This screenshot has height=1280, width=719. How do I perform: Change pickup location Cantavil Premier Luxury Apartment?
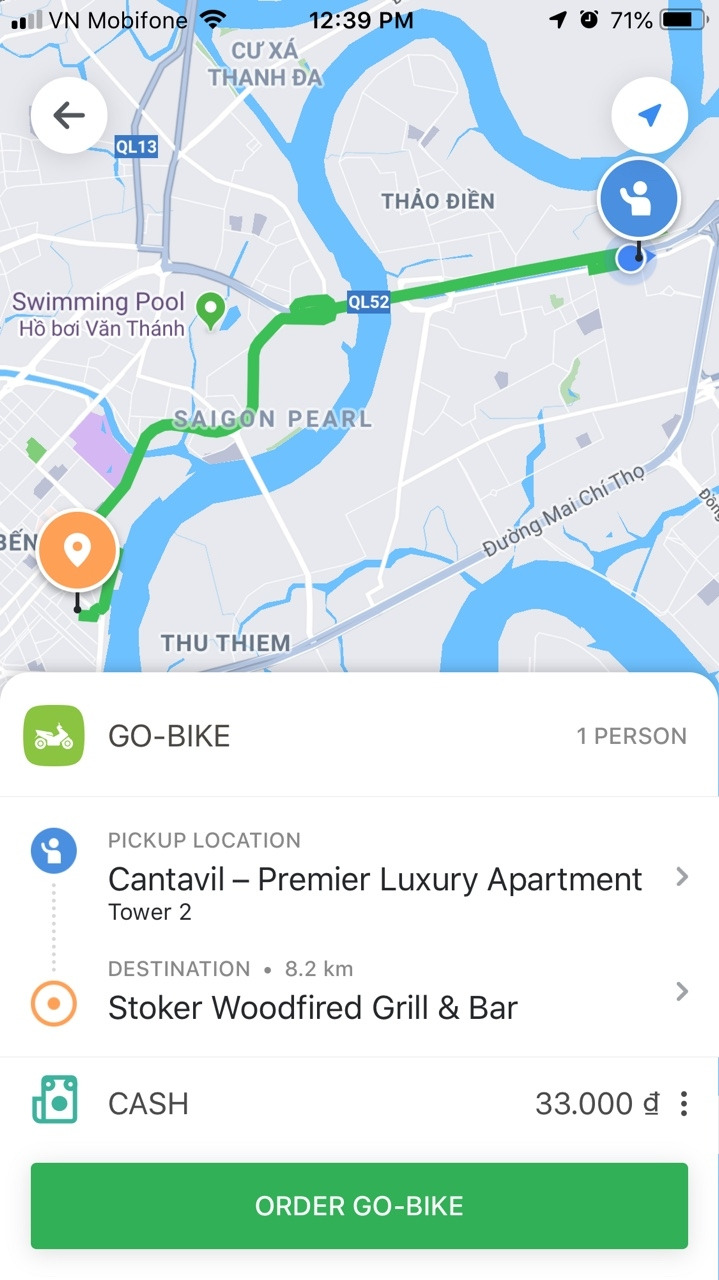[375, 880]
